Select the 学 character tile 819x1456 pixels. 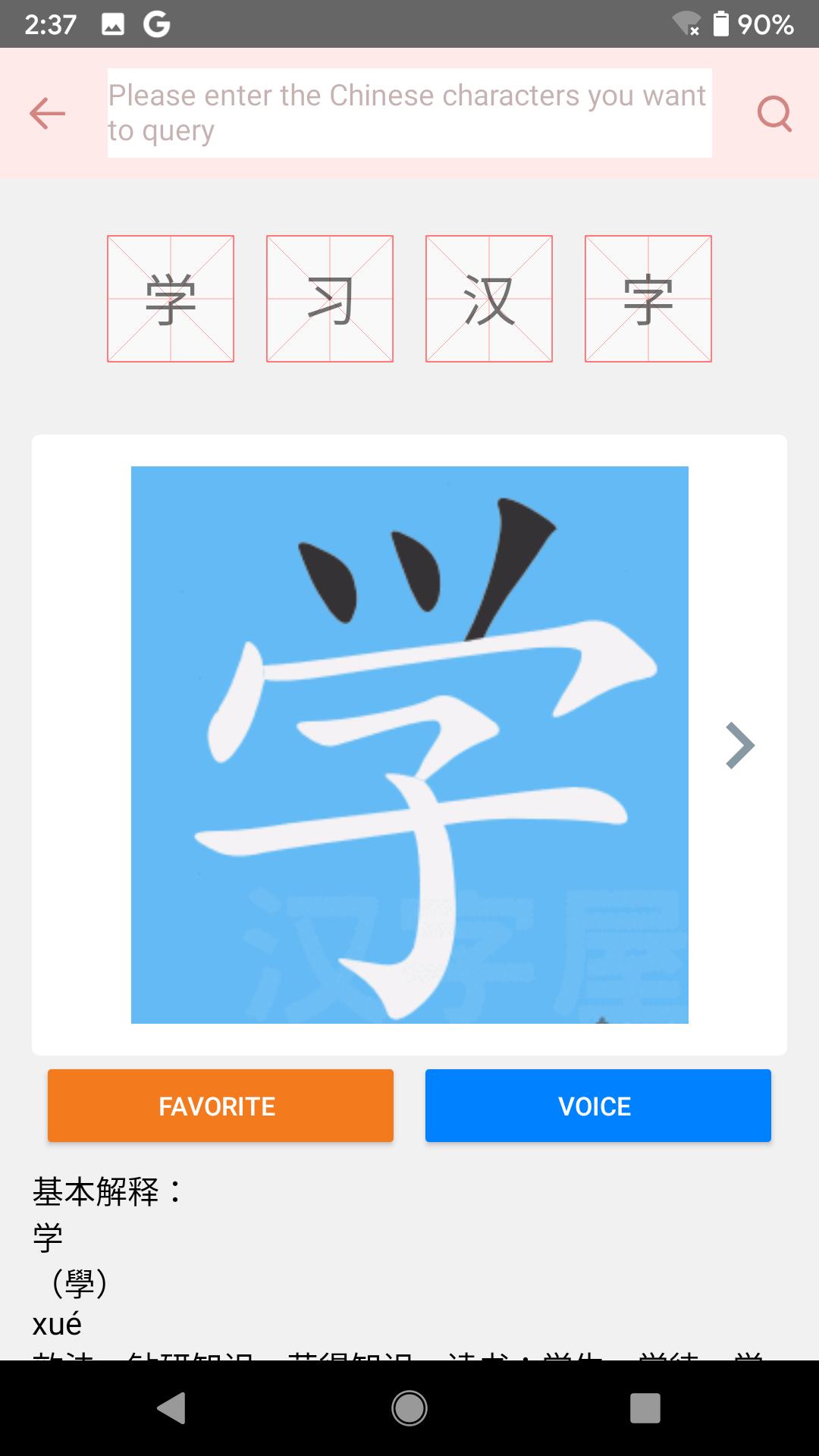point(171,299)
